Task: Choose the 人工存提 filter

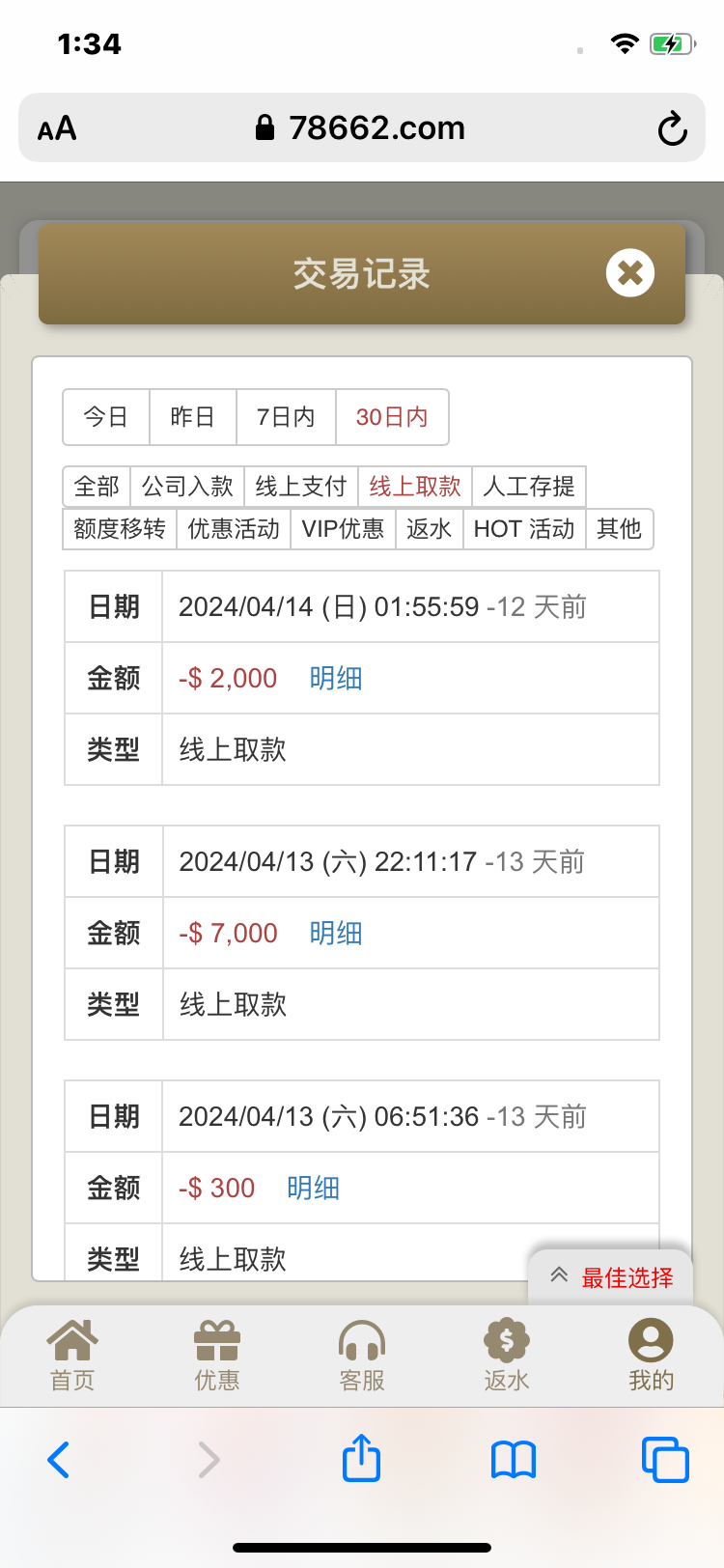Action: [x=529, y=487]
